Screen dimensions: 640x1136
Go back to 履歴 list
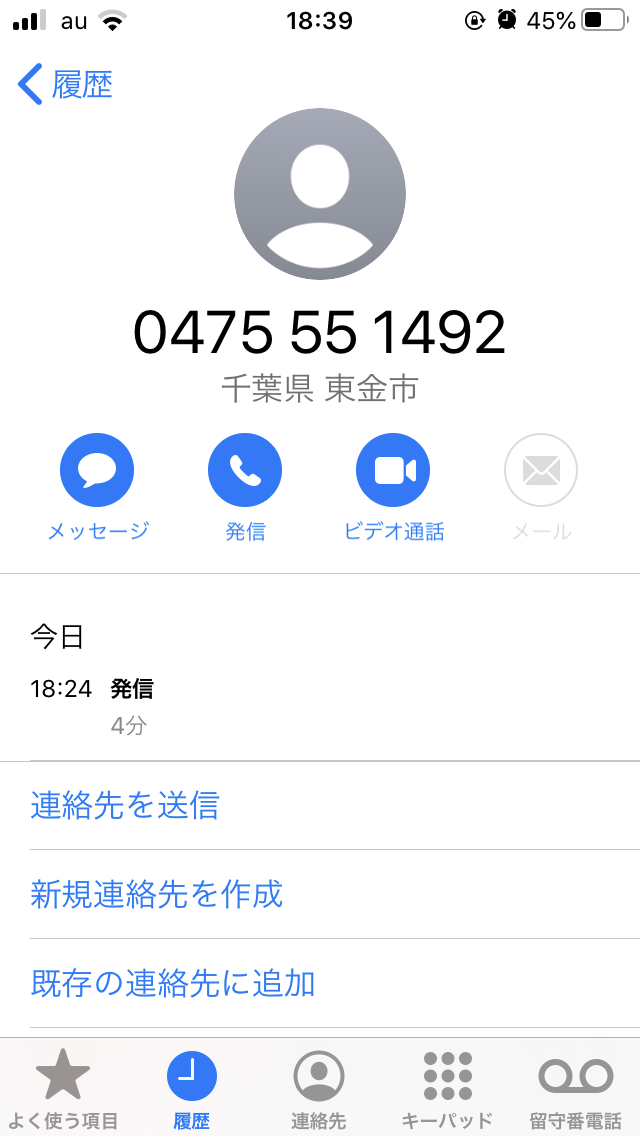tap(66, 85)
